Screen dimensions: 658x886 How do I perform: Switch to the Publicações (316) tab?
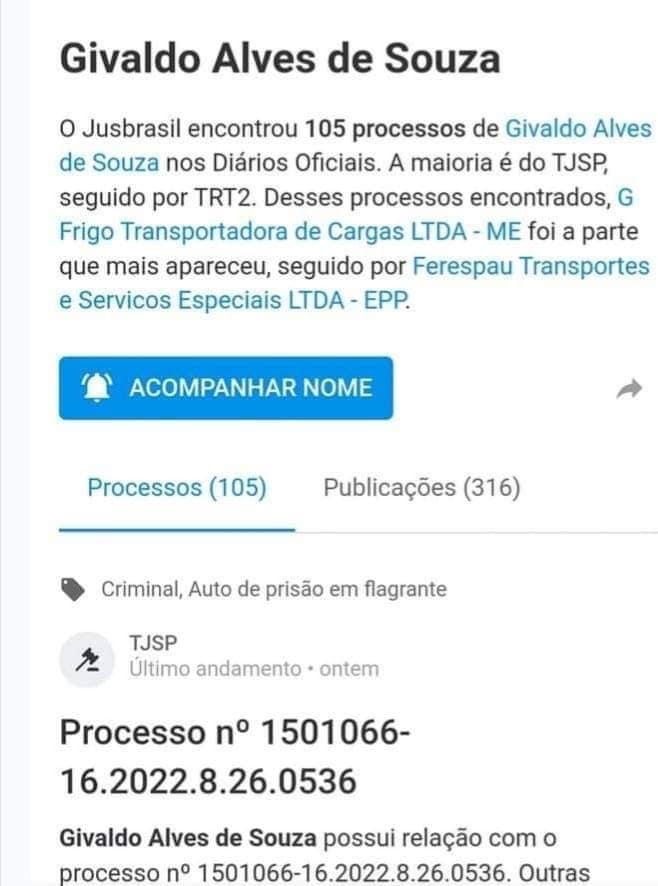coord(421,488)
